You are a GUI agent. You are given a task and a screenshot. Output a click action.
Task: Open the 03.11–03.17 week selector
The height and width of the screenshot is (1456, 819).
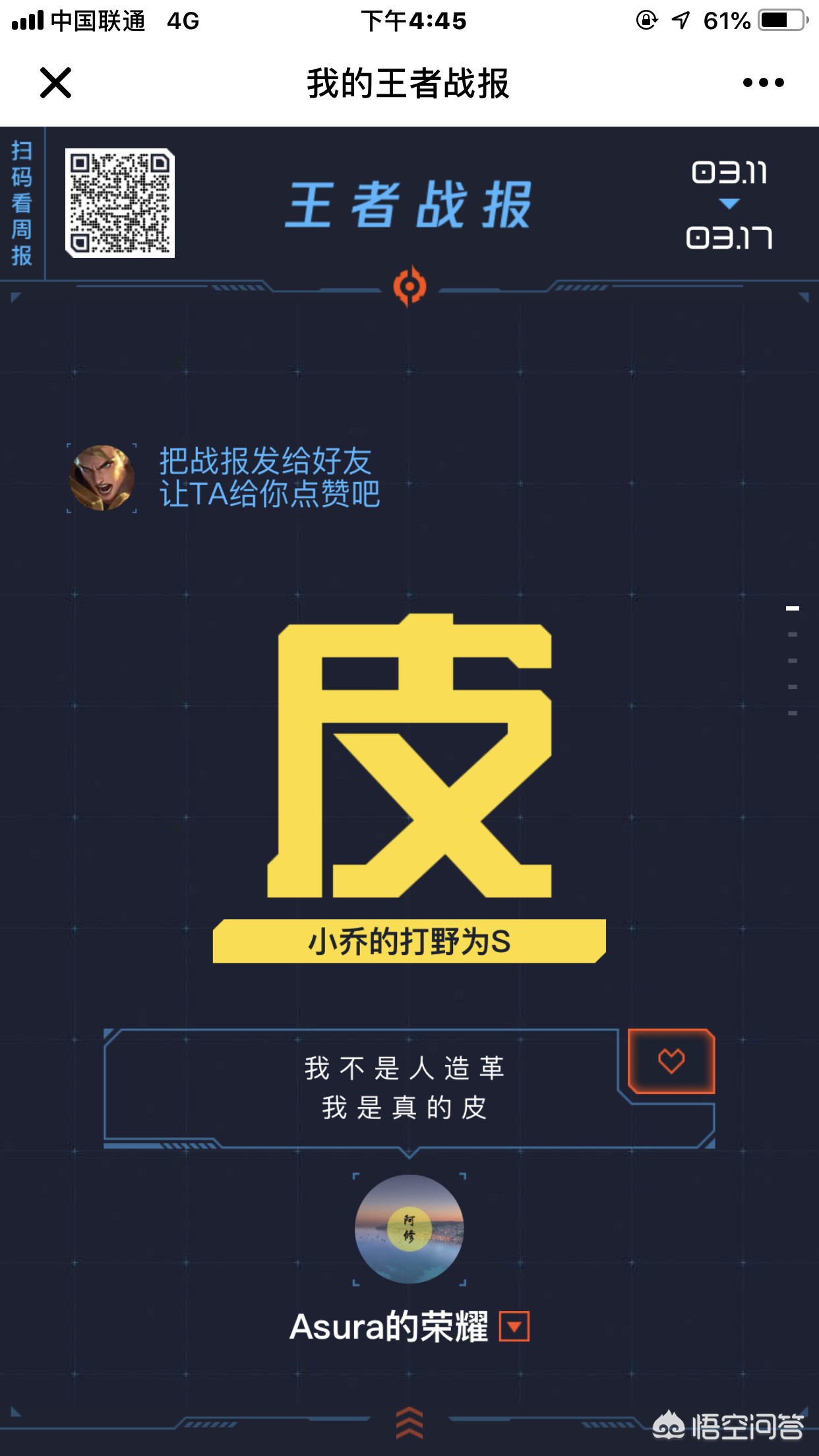(729, 204)
